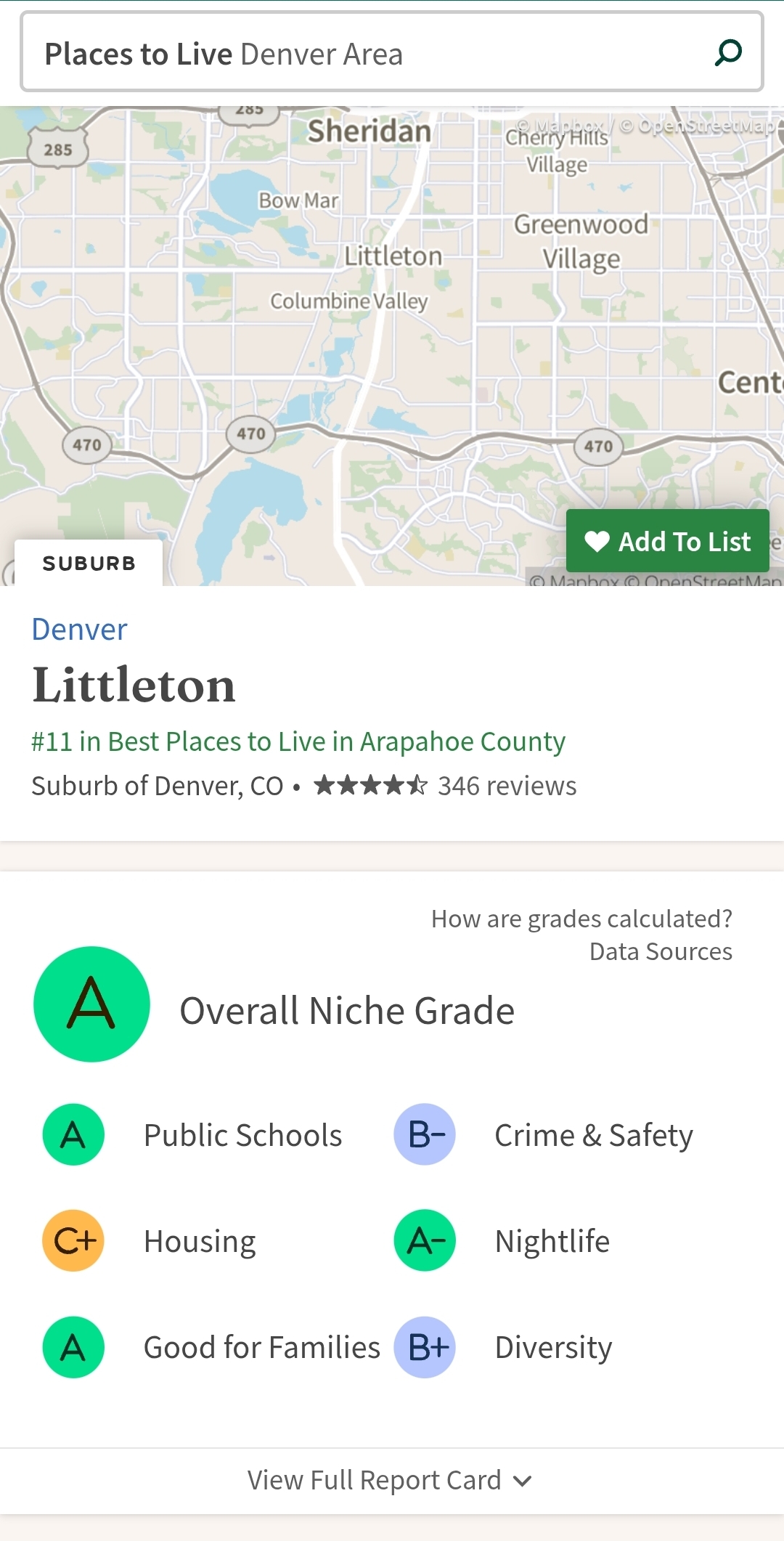Open the Best Places to Live ranking link
Screen dimensions: 784x1541
[298, 741]
